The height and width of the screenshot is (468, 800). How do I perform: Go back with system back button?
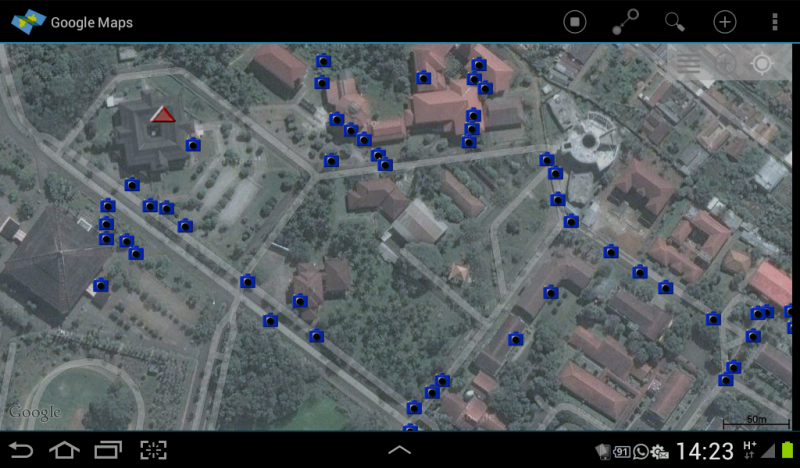[21, 450]
